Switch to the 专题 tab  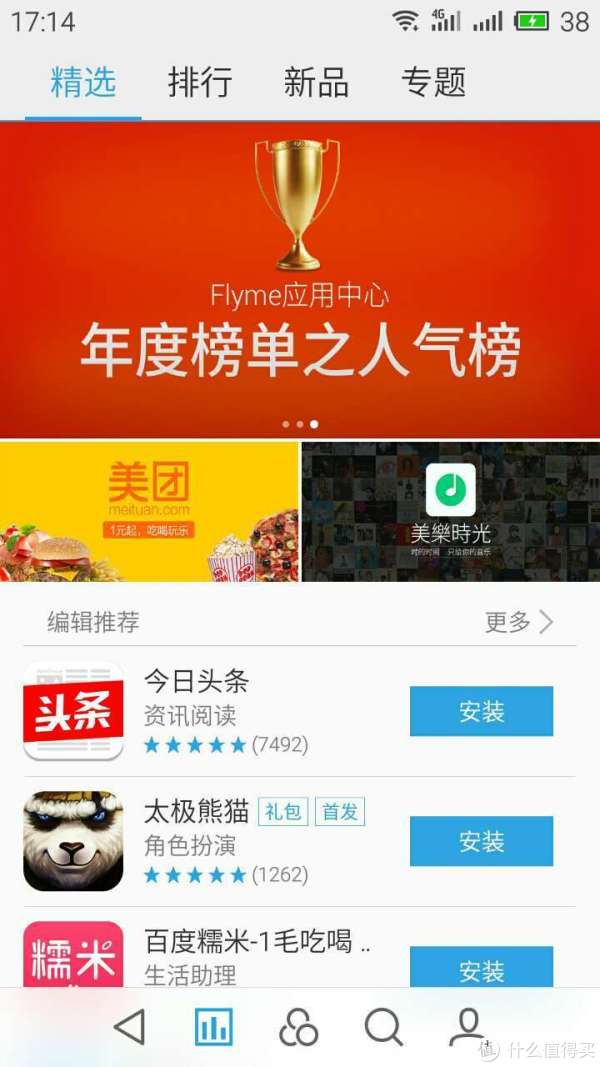pos(433,82)
